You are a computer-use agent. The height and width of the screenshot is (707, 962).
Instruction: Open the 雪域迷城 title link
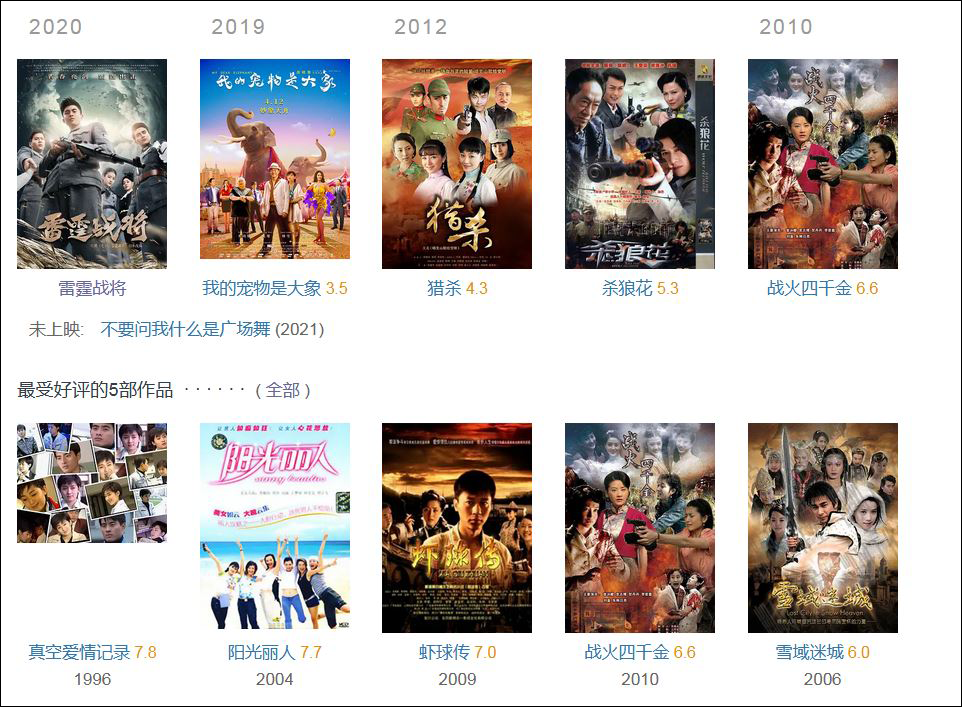coord(809,653)
